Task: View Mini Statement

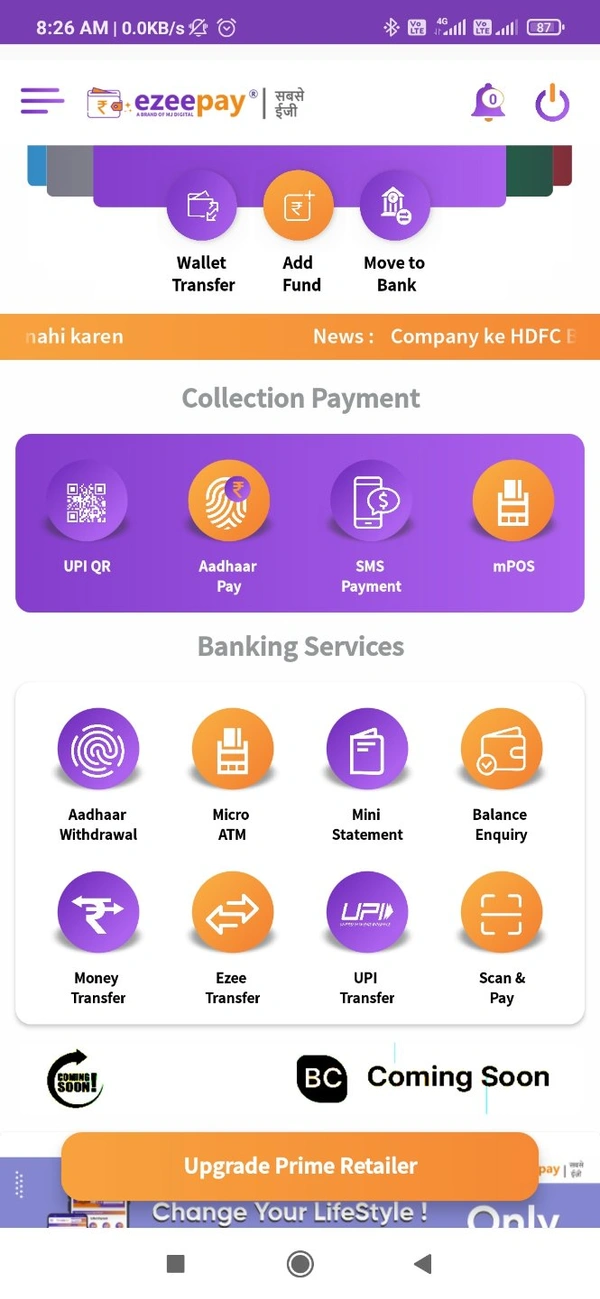Action: coord(367,750)
